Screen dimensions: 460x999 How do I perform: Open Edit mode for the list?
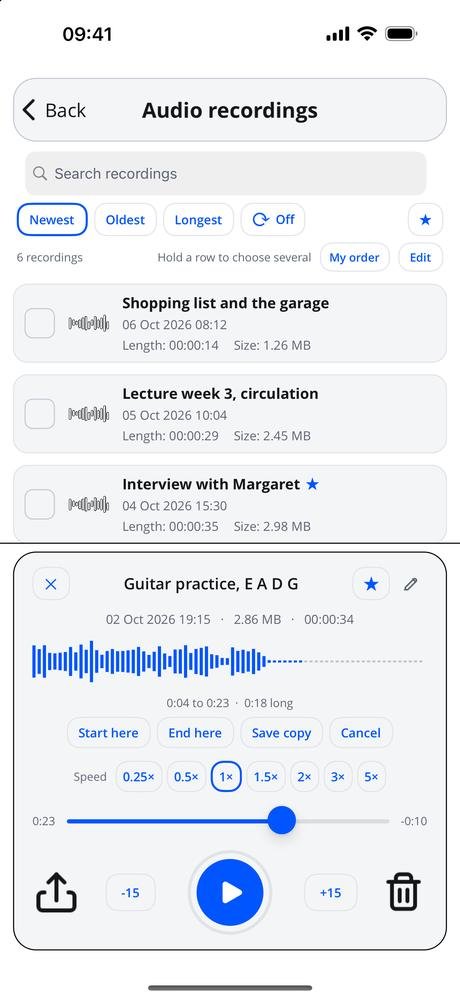[x=420, y=257]
